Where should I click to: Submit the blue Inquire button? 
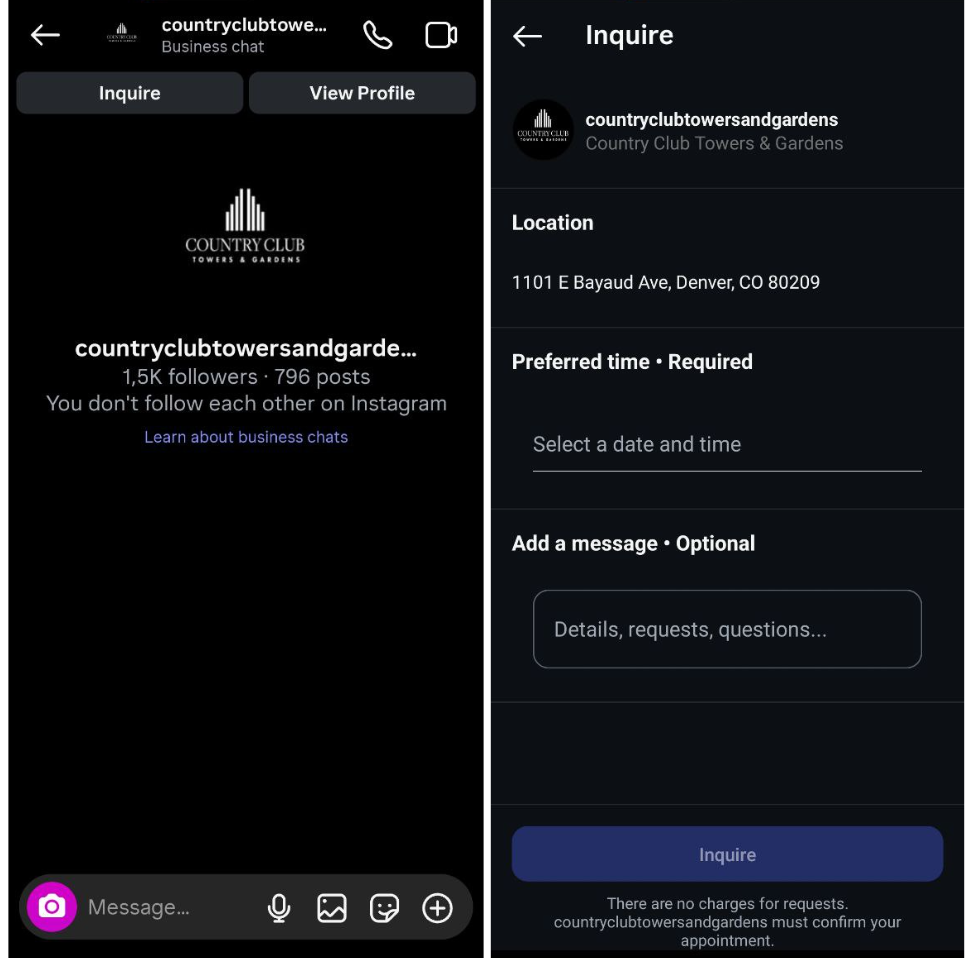point(726,854)
